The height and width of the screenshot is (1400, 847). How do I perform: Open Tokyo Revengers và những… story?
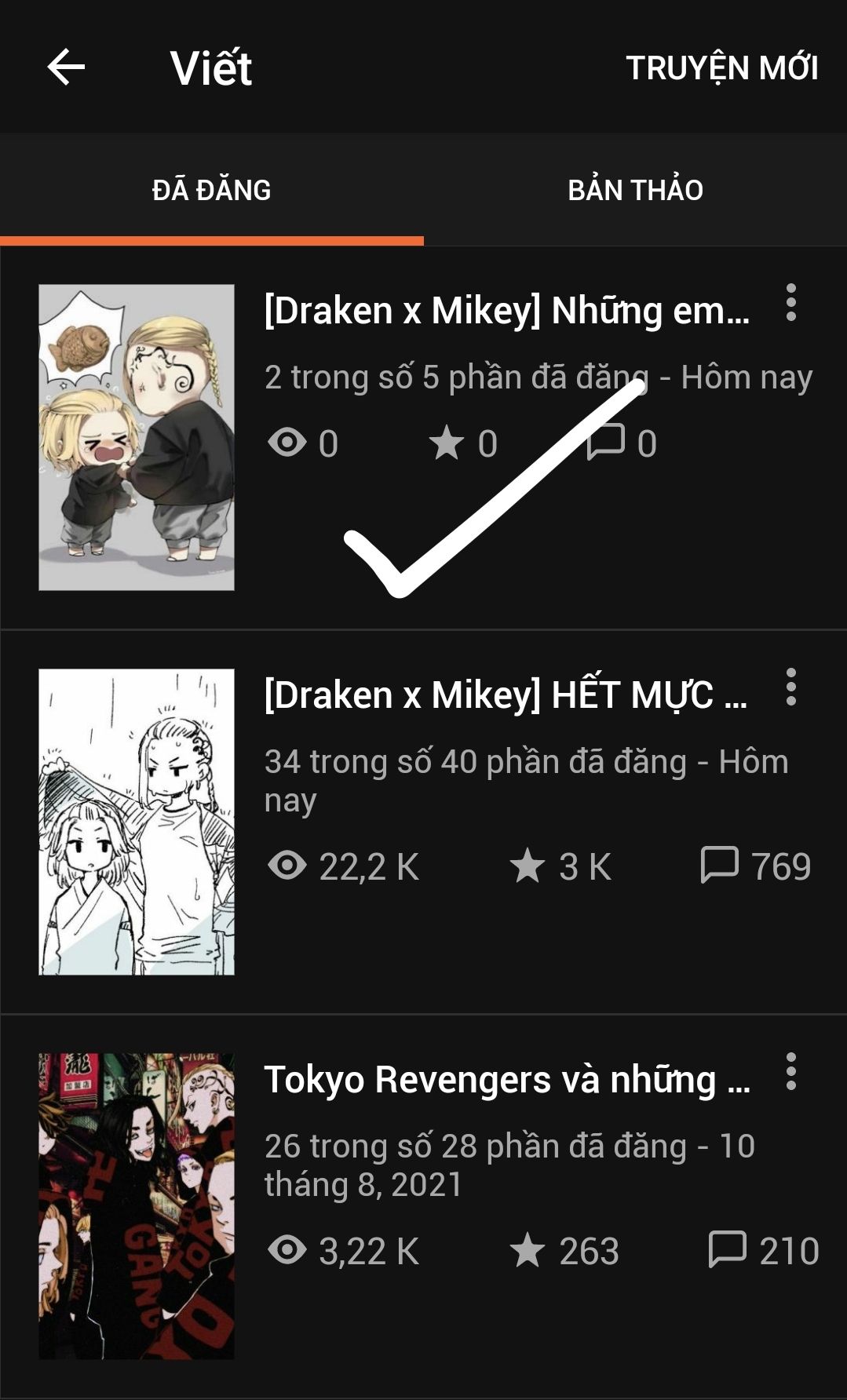(x=506, y=1080)
